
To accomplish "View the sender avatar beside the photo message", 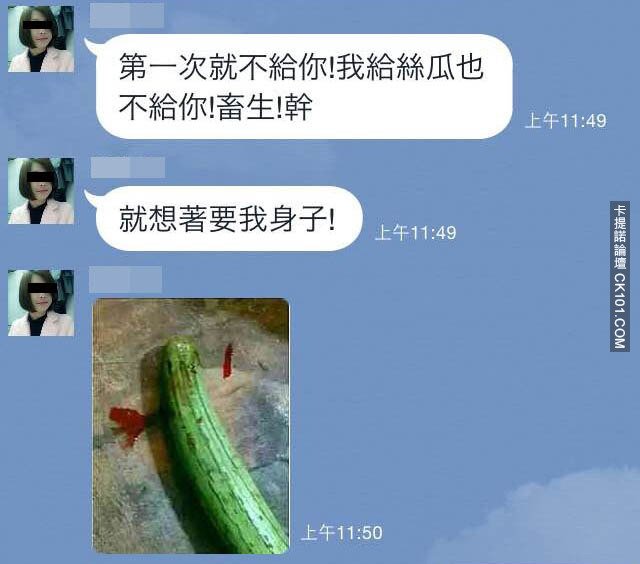I will pos(41,303).
